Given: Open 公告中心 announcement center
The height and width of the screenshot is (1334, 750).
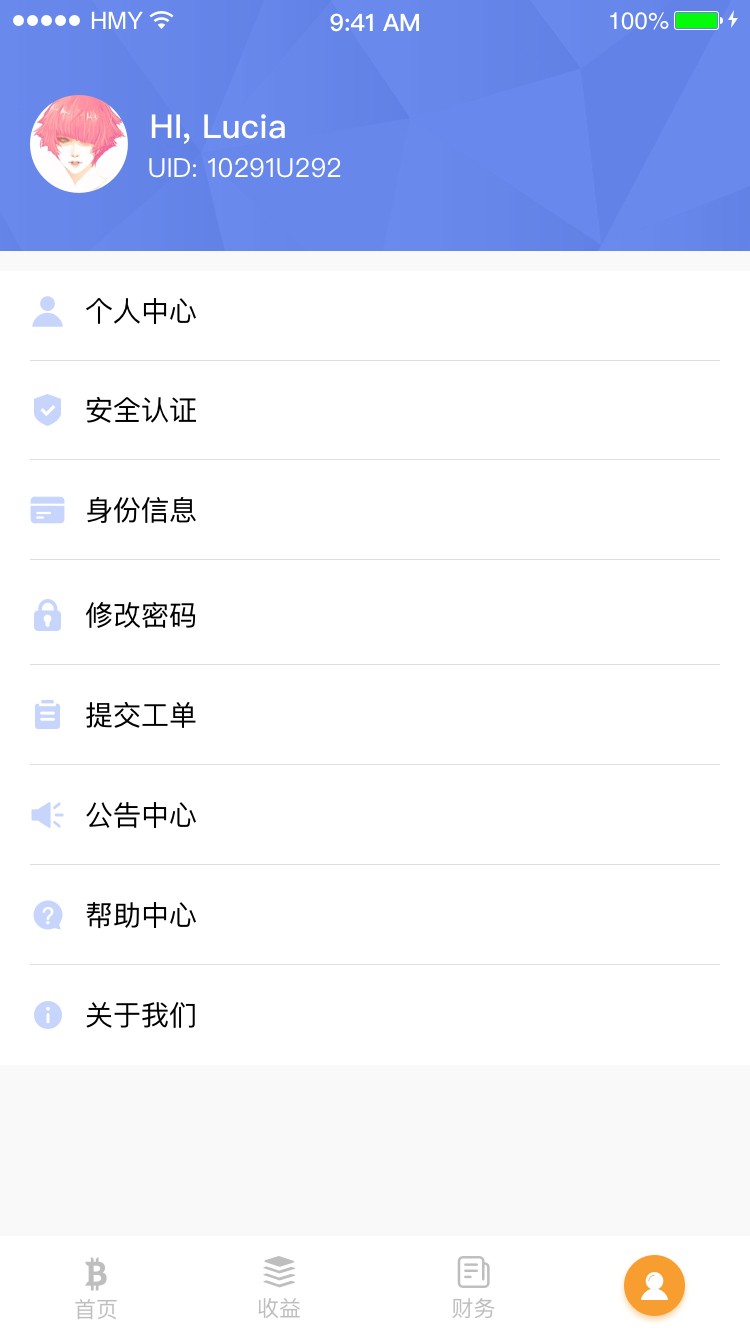Looking at the screenshot, I should pos(375,815).
